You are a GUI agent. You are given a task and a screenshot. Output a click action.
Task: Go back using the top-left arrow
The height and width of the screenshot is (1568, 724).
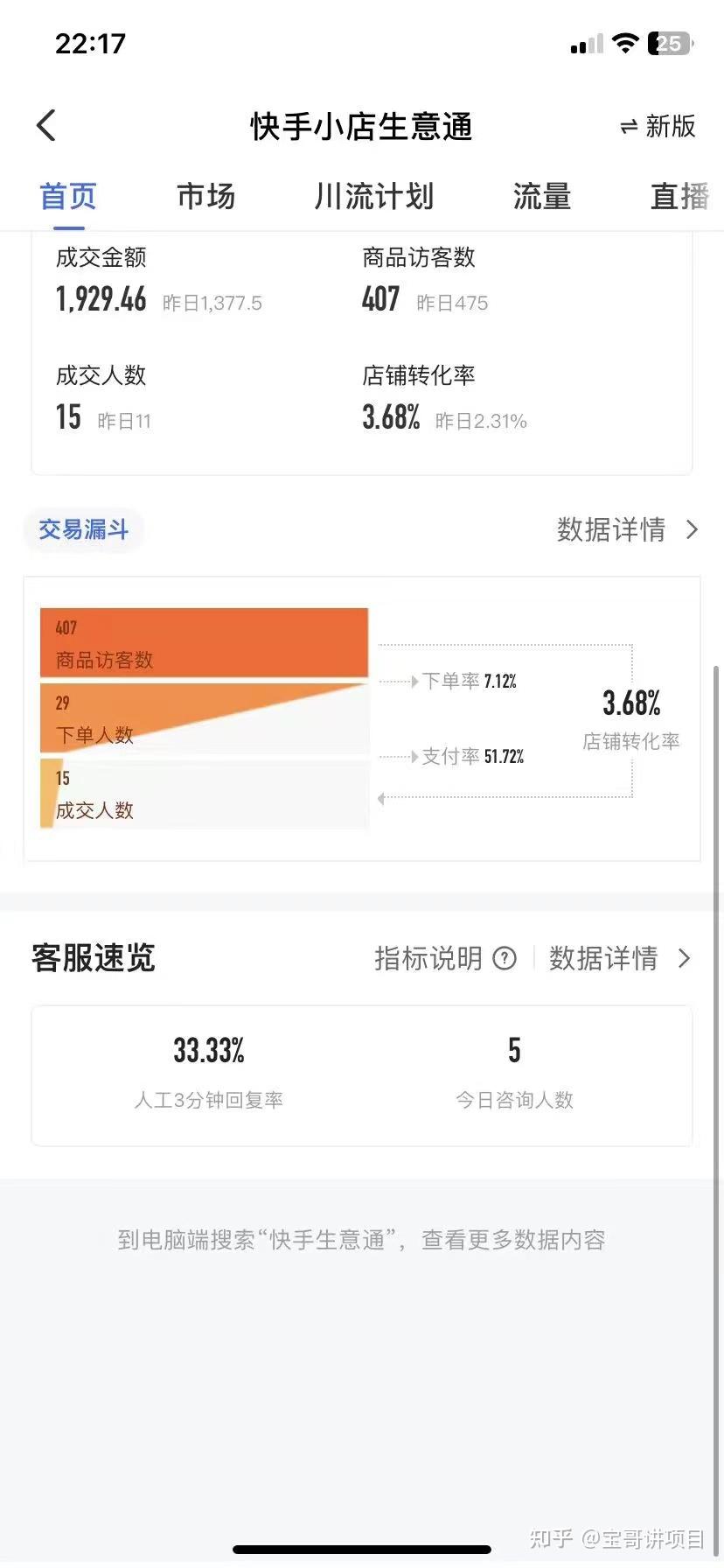click(46, 126)
